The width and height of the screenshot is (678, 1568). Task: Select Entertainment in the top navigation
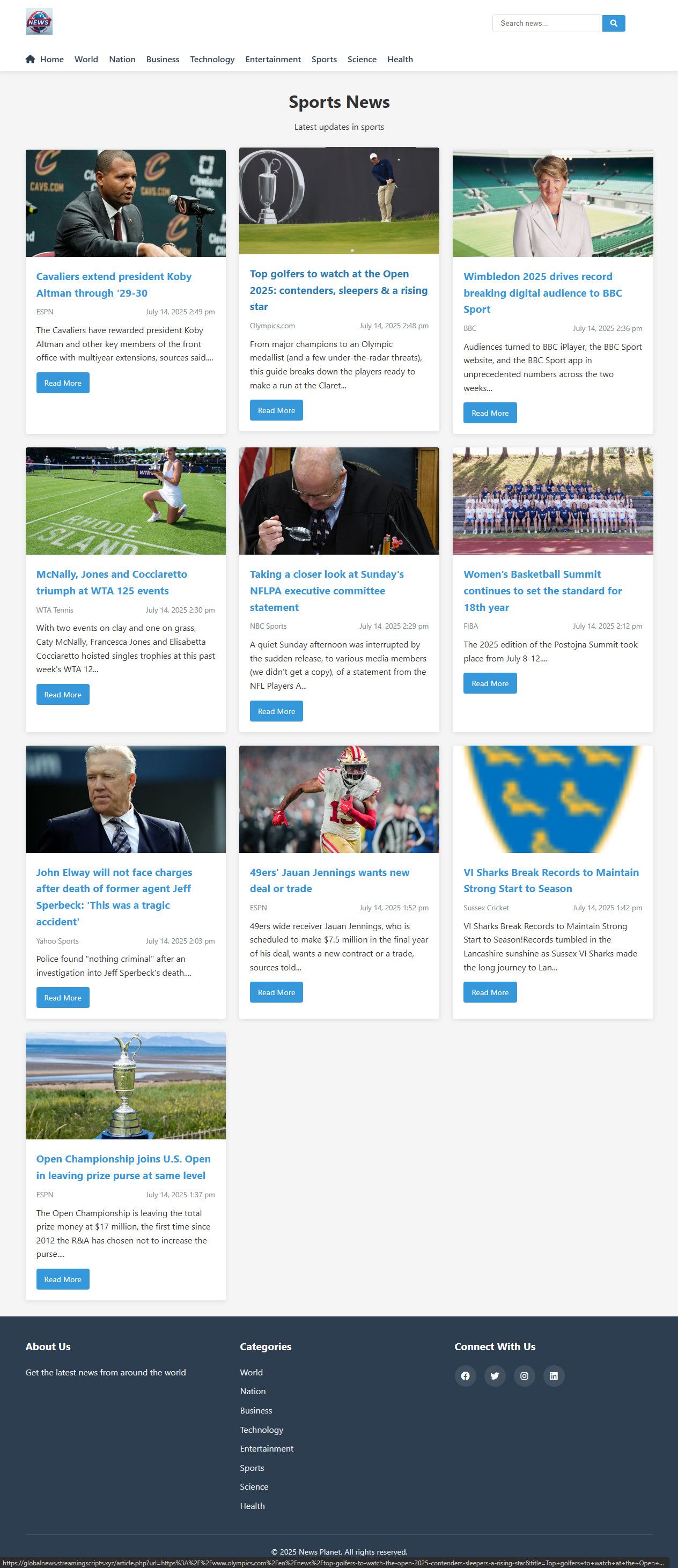(272, 59)
